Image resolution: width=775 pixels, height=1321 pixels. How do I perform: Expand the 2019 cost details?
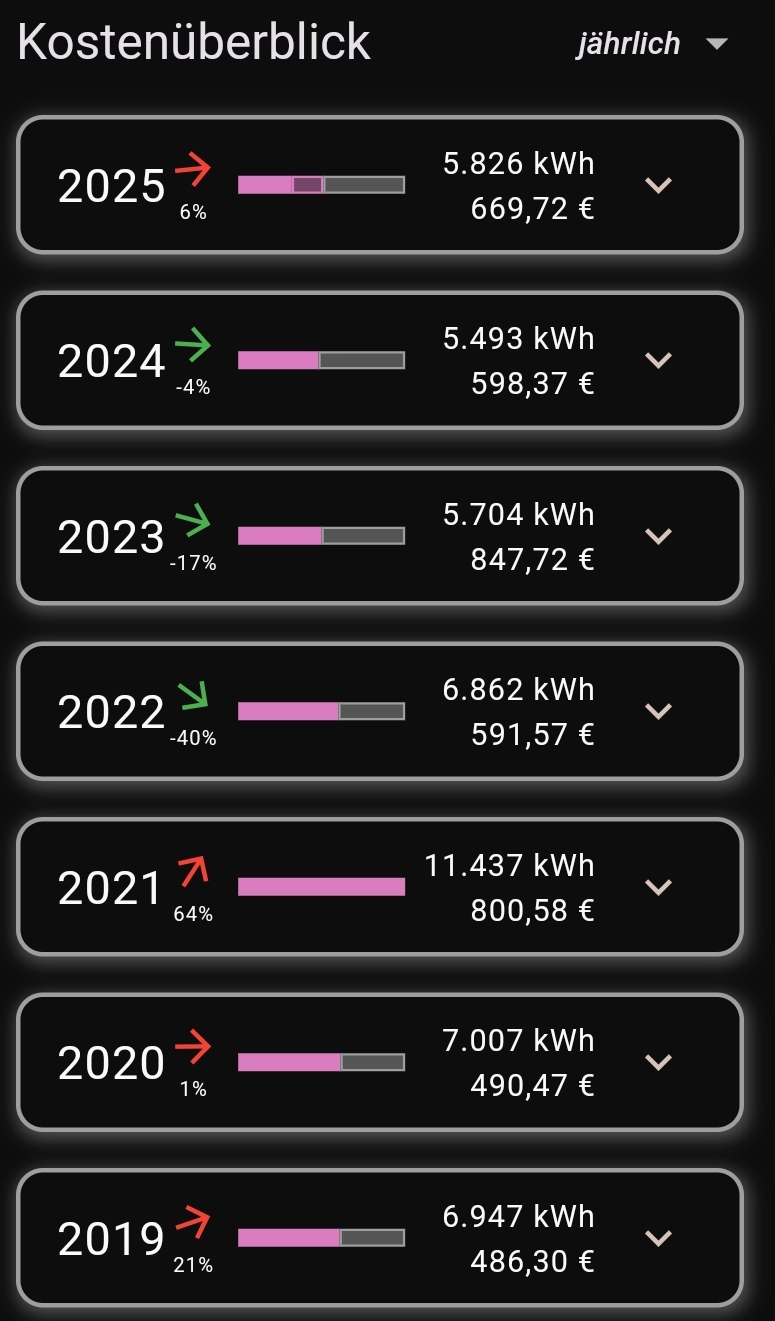[658, 1238]
